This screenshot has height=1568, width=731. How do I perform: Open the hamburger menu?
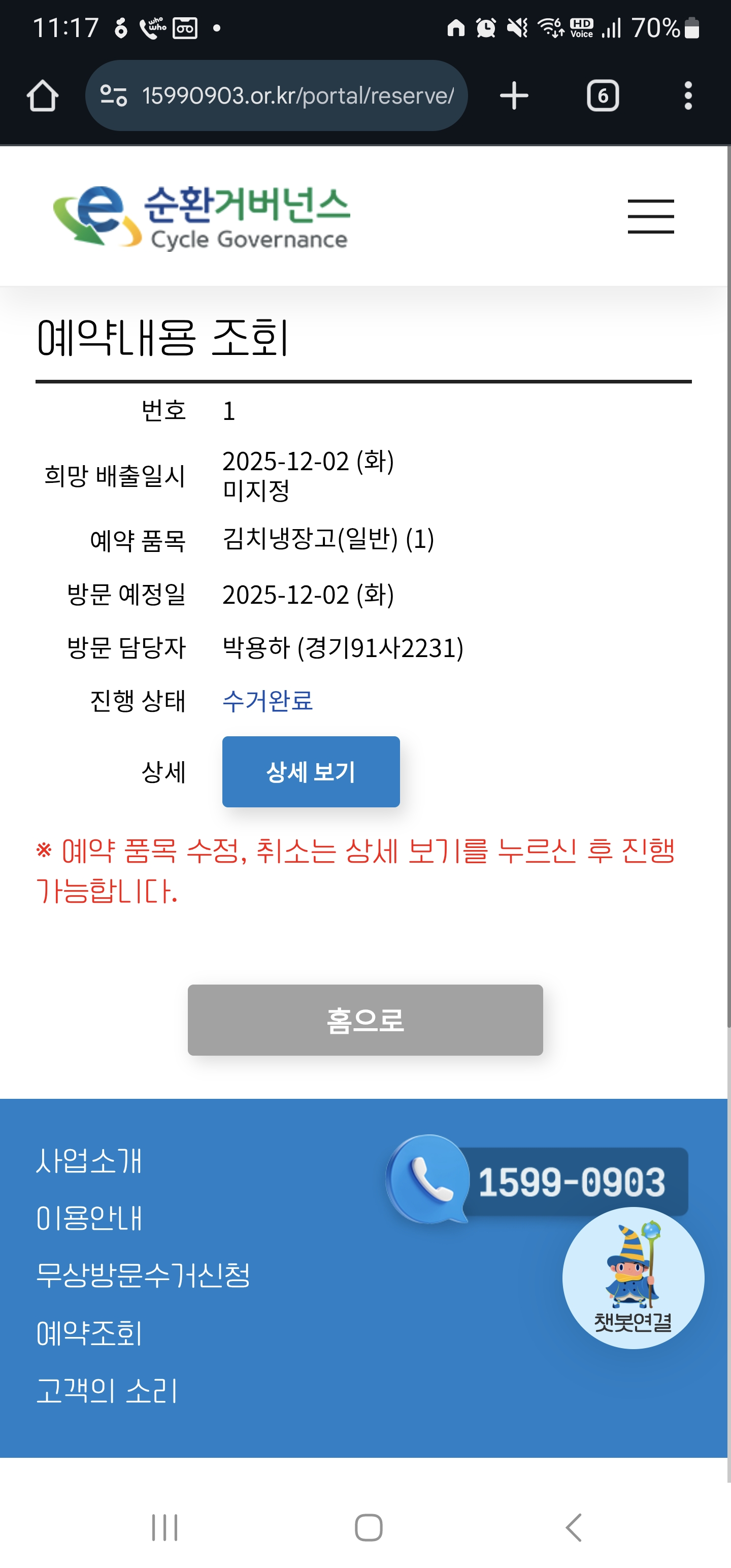pyautogui.click(x=650, y=216)
